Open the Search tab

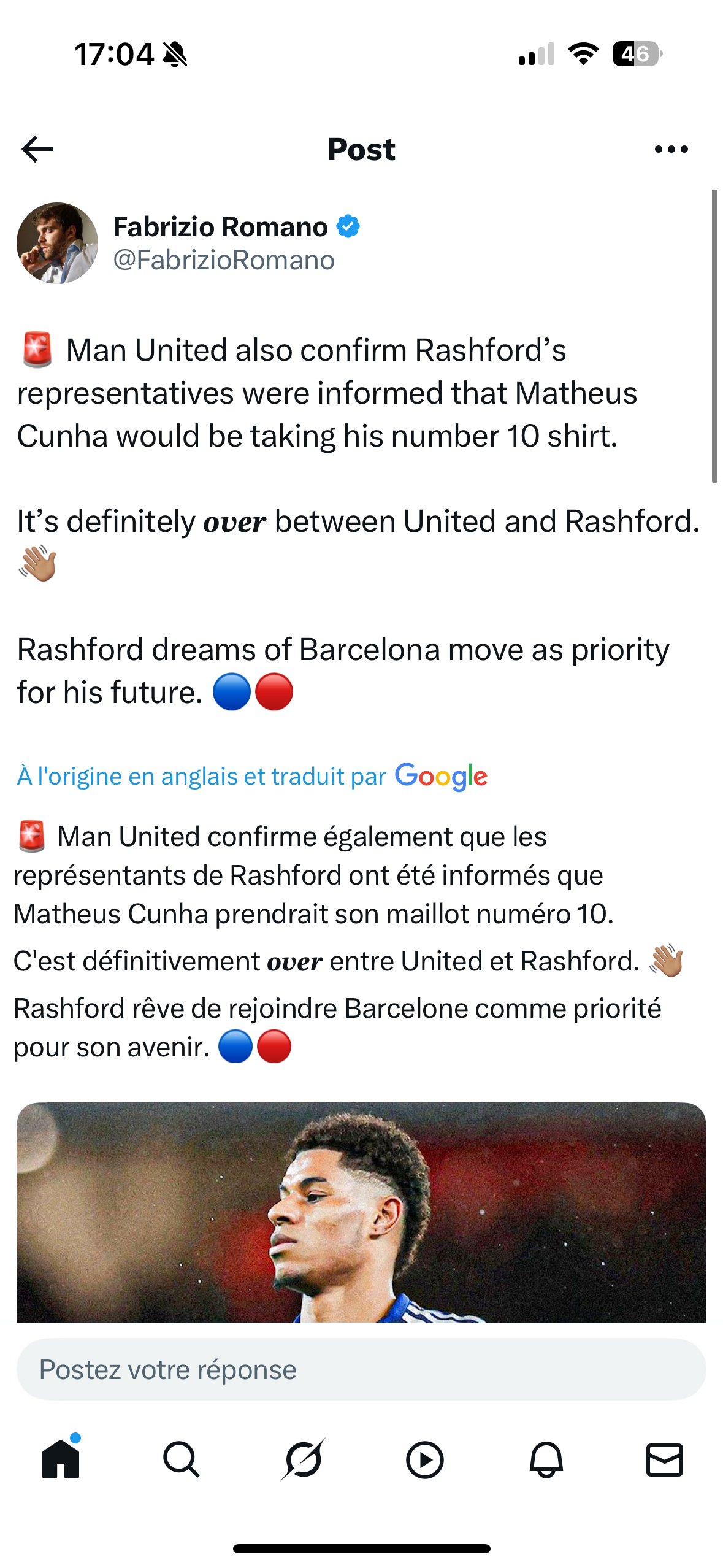[182, 1459]
